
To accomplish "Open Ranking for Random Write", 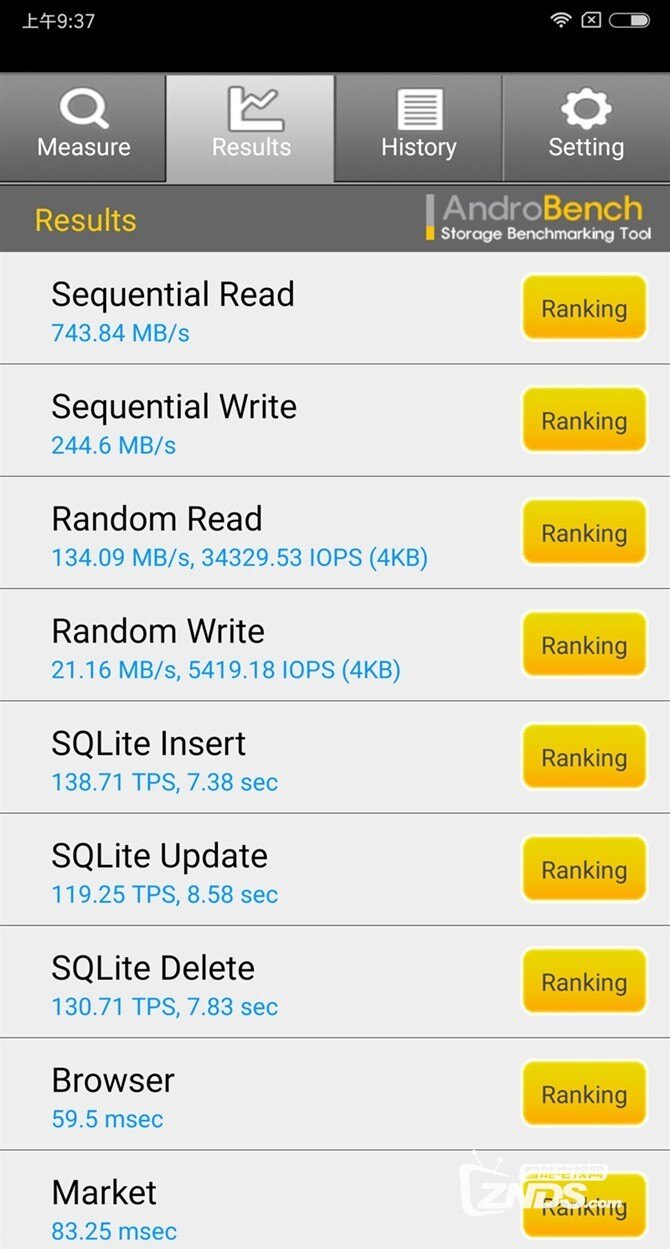I will [x=584, y=646].
